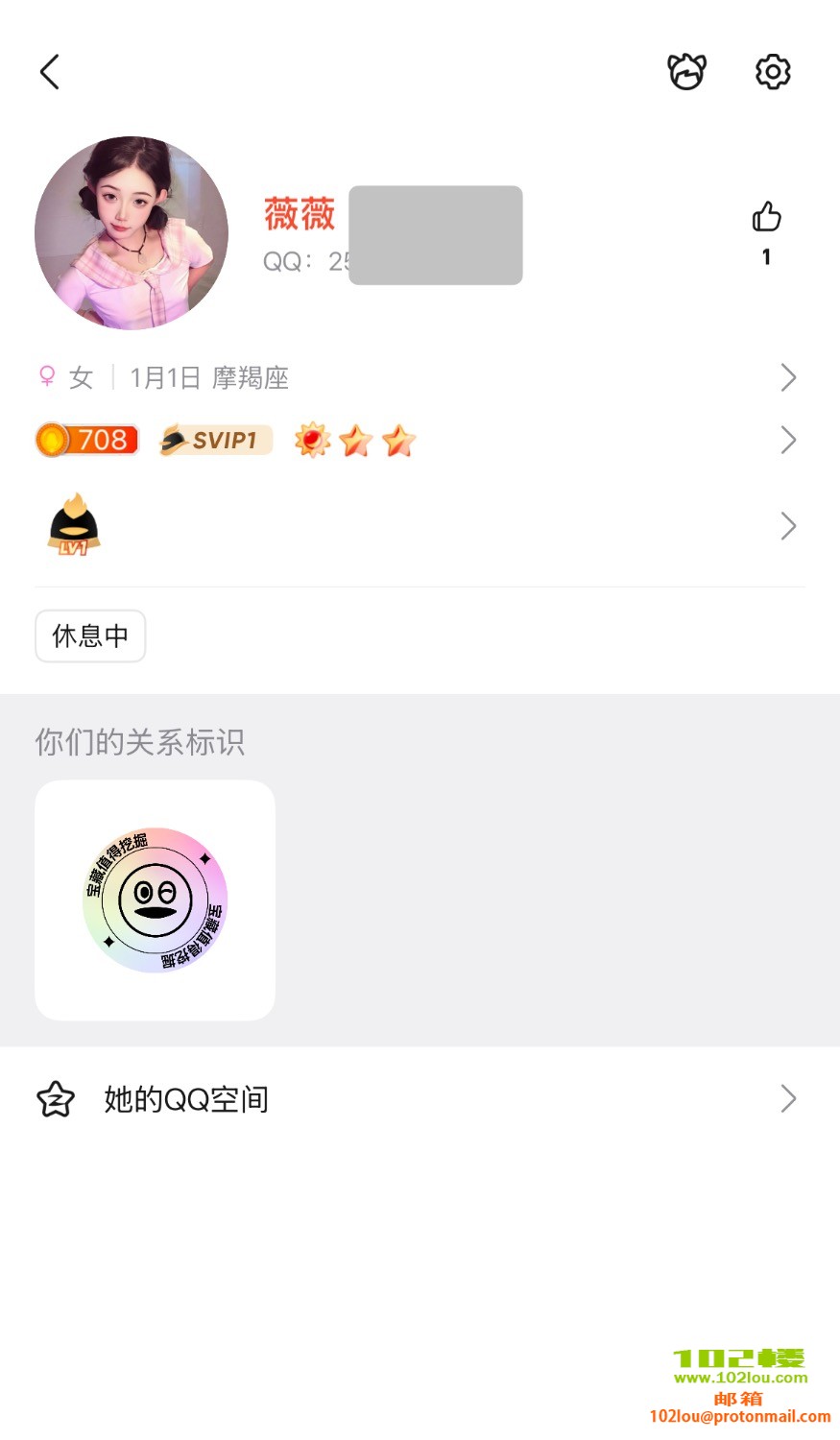Tap the 休息中 status chip
The image size is (840, 1440).
pyautogui.click(x=90, y=636)
